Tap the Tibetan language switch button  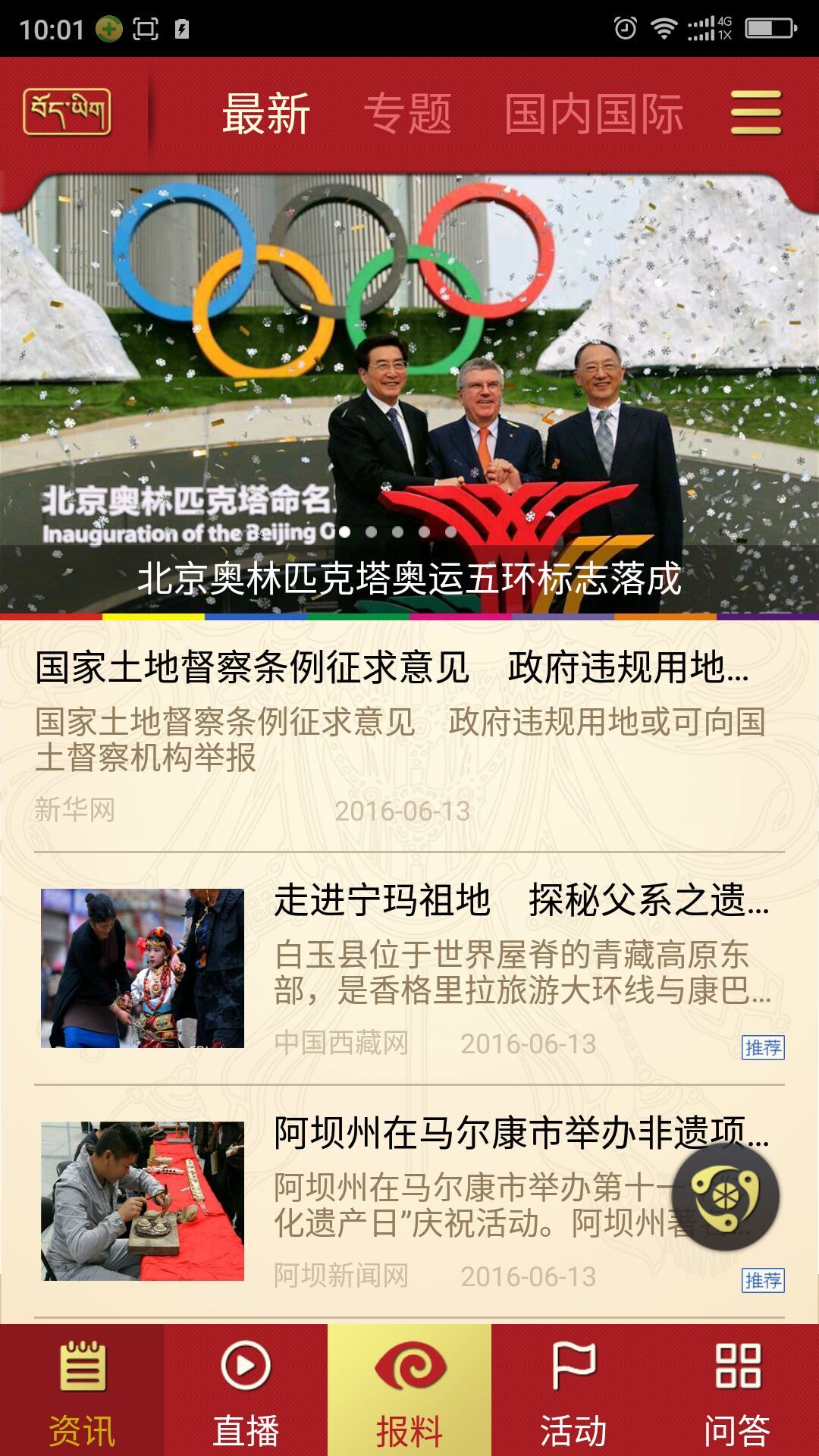(67, 112)
